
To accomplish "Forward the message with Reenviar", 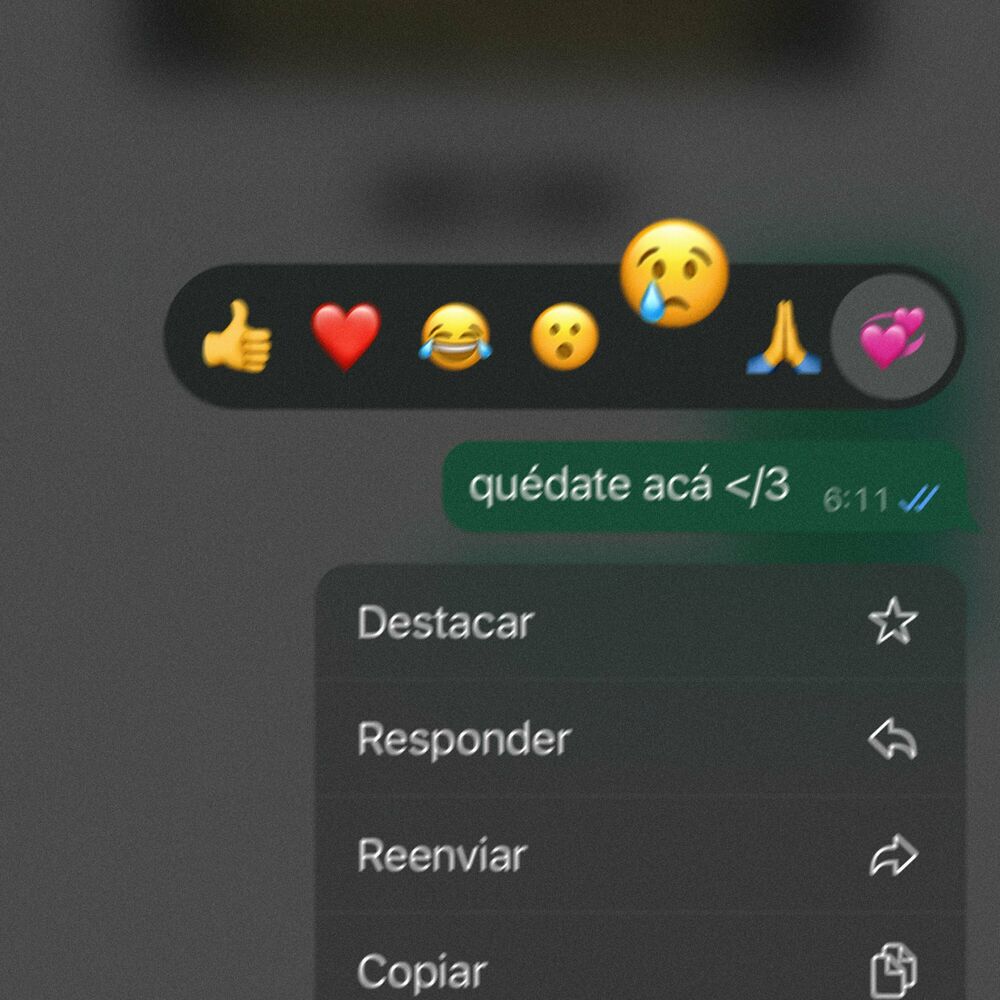I will tap(638, 856).
